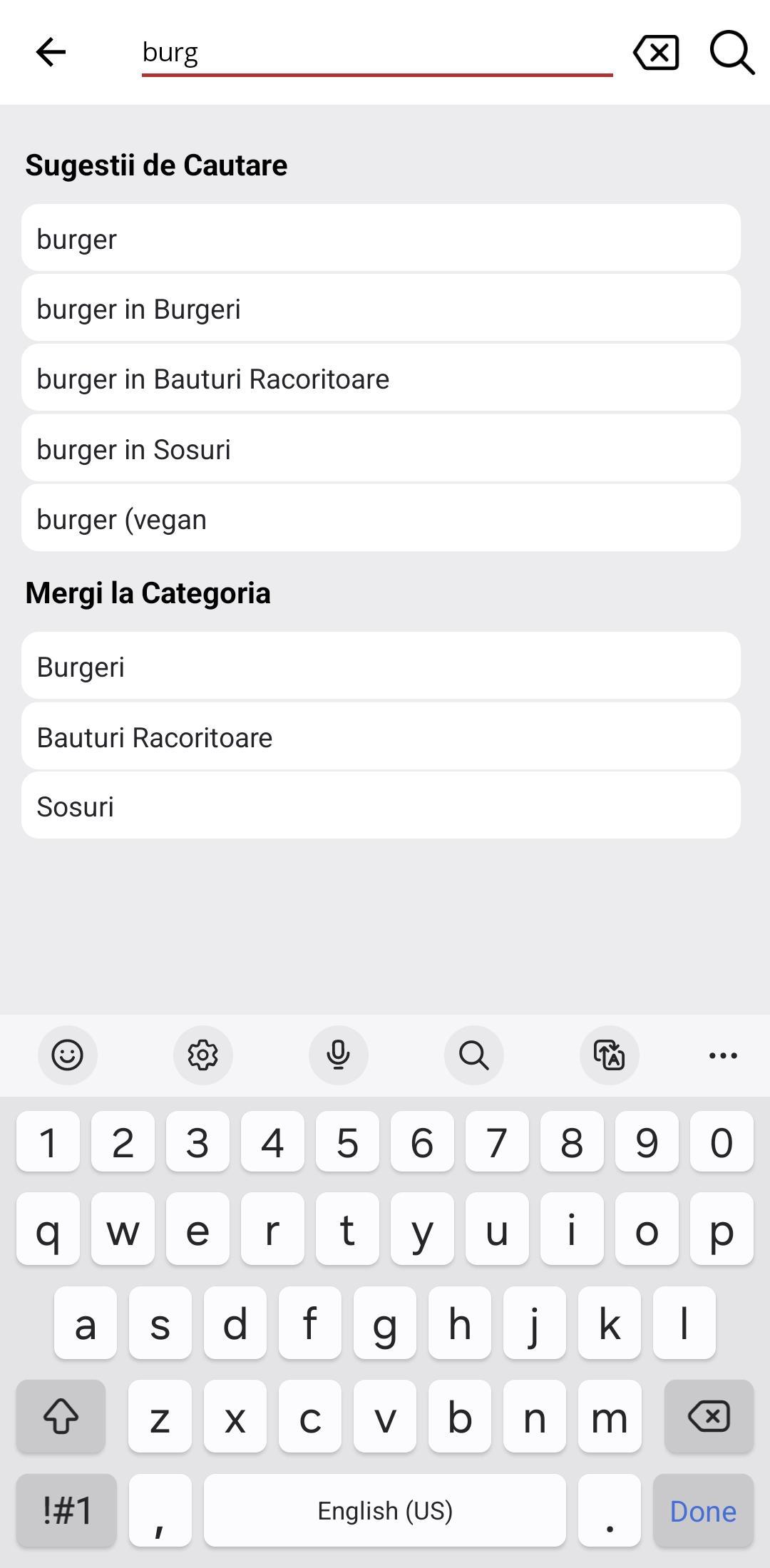Hit the keyboard backspace key
The width and height of the screenshot is (770, 1568).
click(709, 1417)
